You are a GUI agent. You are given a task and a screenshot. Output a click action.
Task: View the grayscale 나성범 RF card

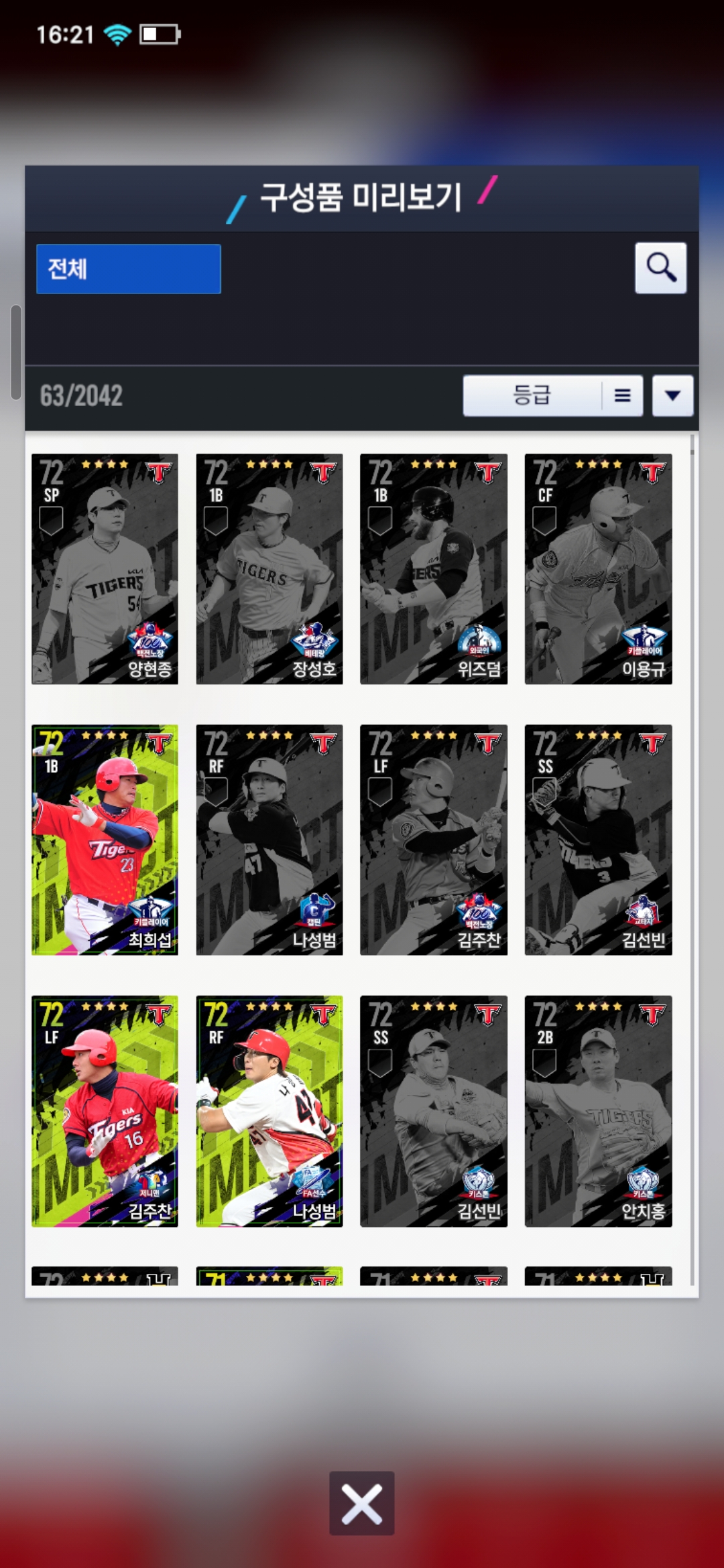tap(269, 839)
